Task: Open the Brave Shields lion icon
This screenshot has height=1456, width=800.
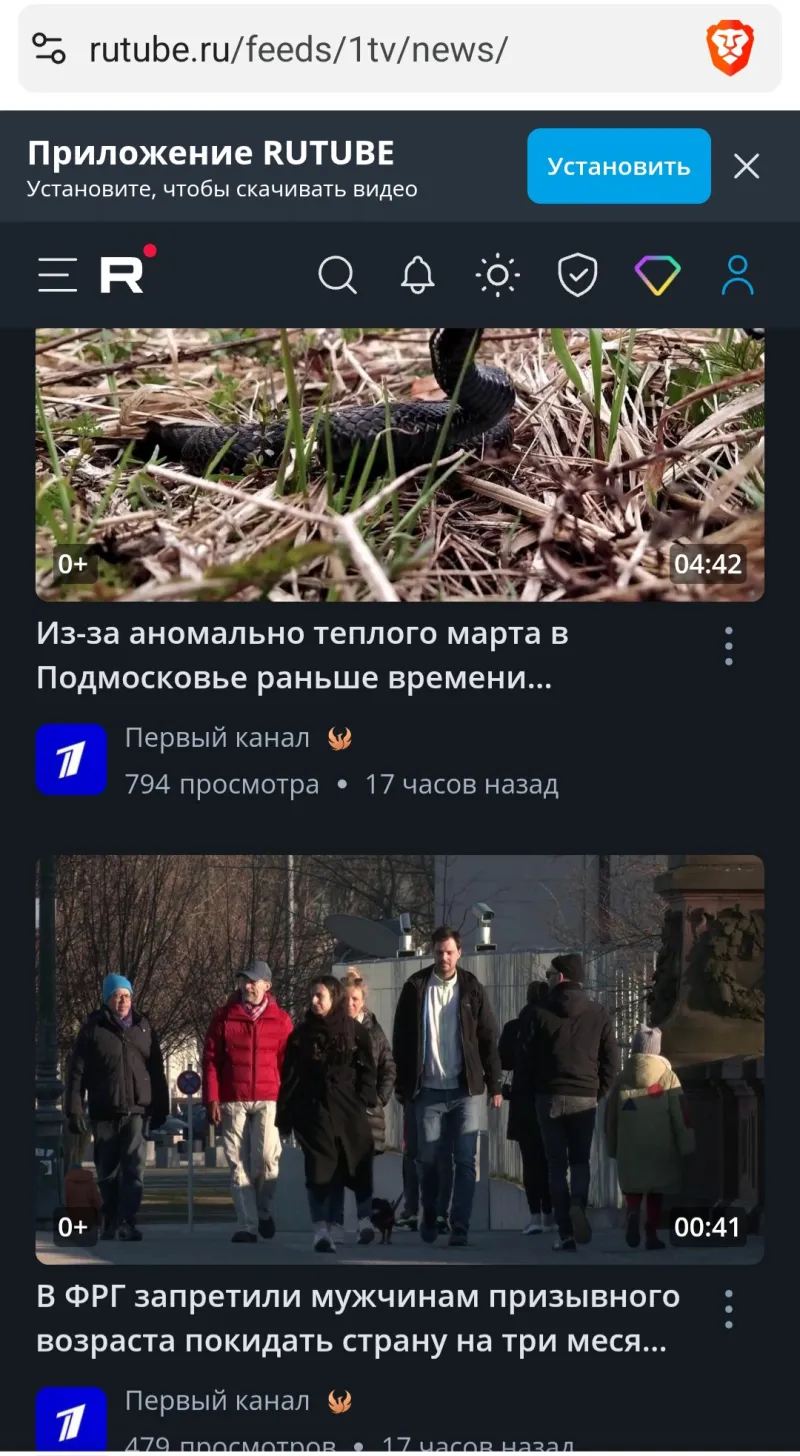Action: pyautogui.click(x=730, y=49)
